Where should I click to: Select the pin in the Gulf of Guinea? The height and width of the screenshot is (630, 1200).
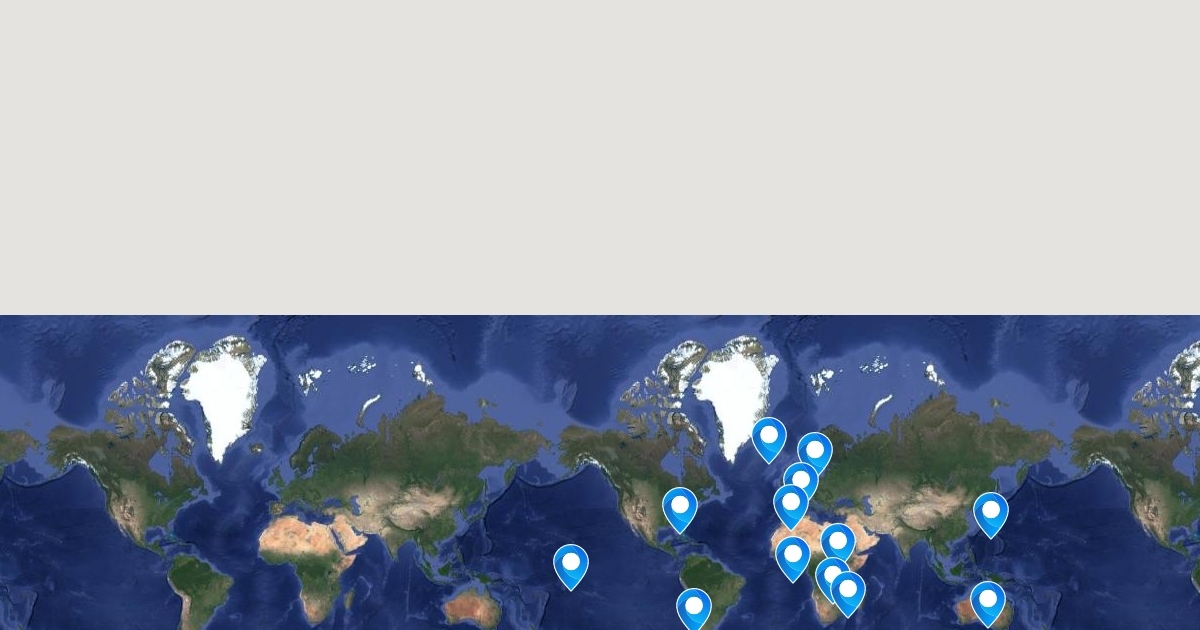(x=792, y=557)
